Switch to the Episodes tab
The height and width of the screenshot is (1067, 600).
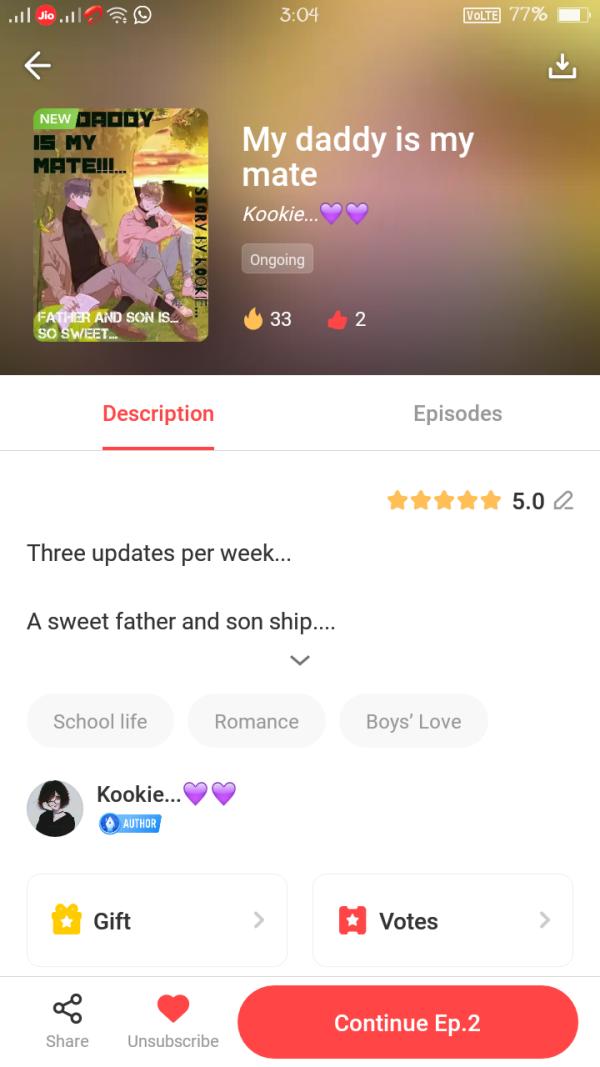pyautogui.click(x=457, y=413)
